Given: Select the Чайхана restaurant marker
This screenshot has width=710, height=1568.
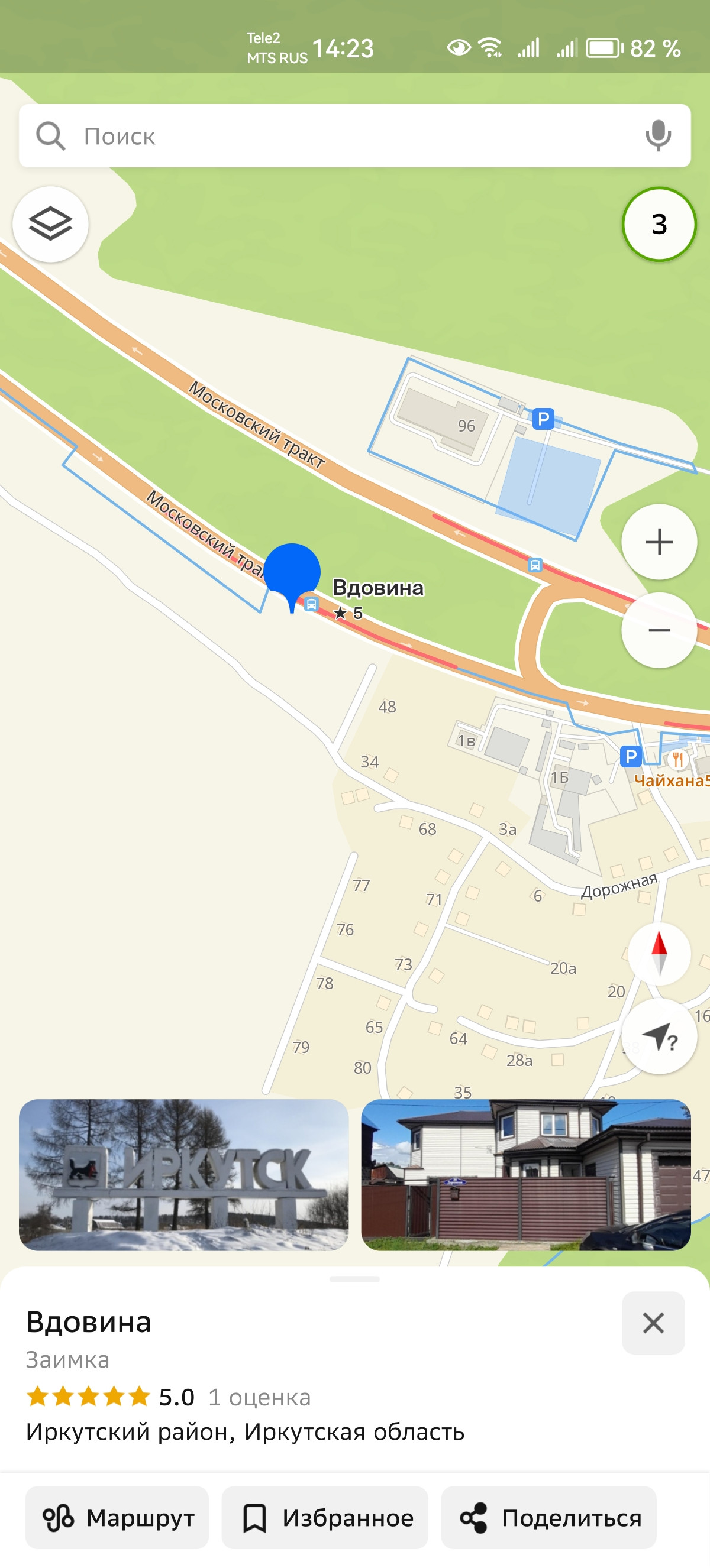Looking at the screenshot, I should pyautogui.click(x=677, y=760).
